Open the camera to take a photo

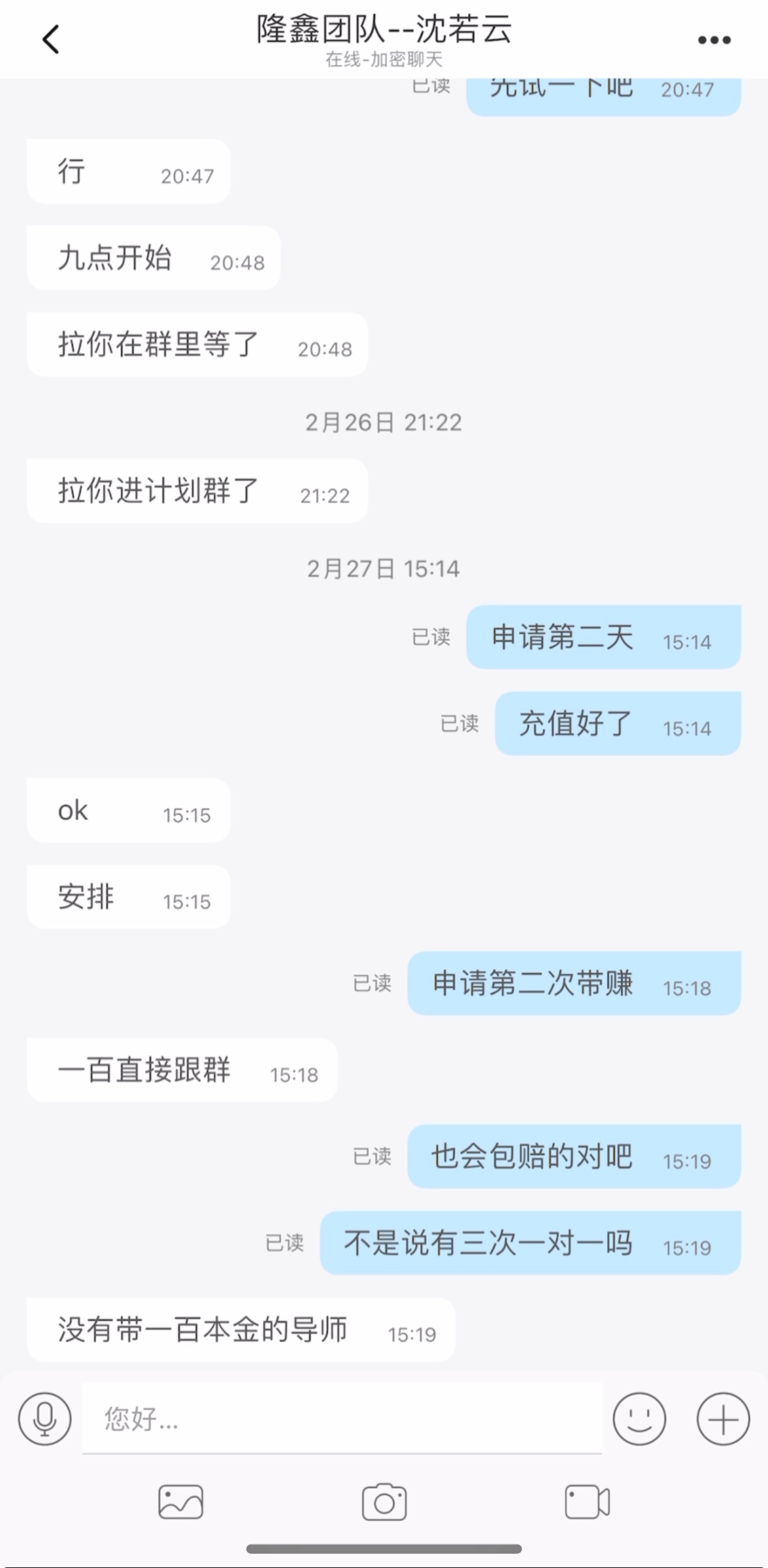click(x=384, y=1502)
